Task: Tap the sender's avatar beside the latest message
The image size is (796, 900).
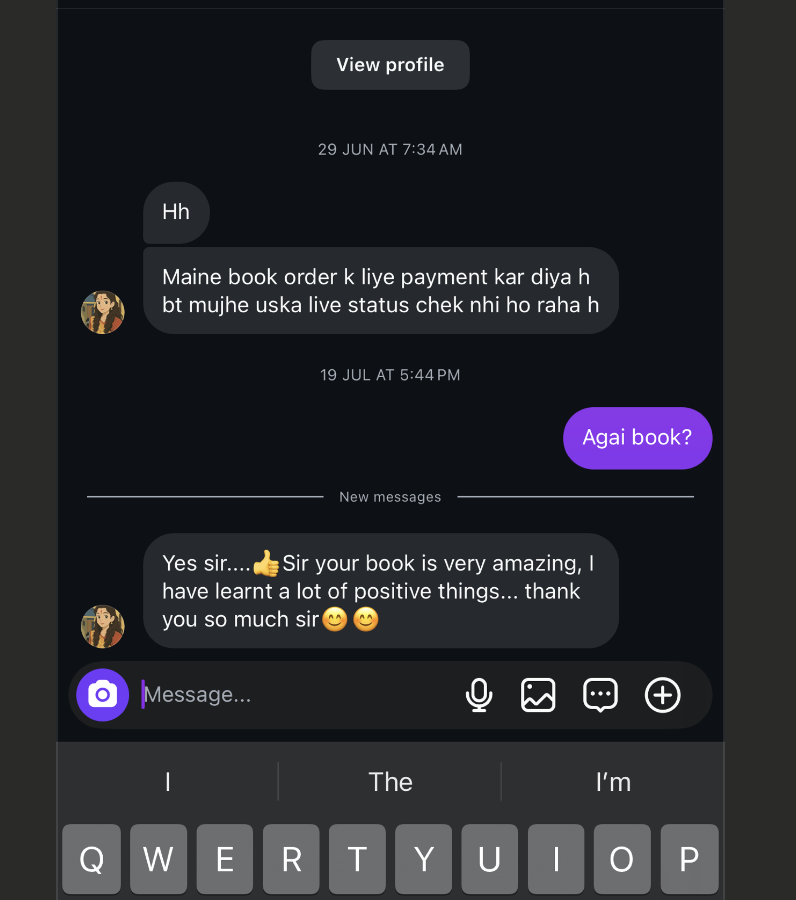Action: coord(103,626)
